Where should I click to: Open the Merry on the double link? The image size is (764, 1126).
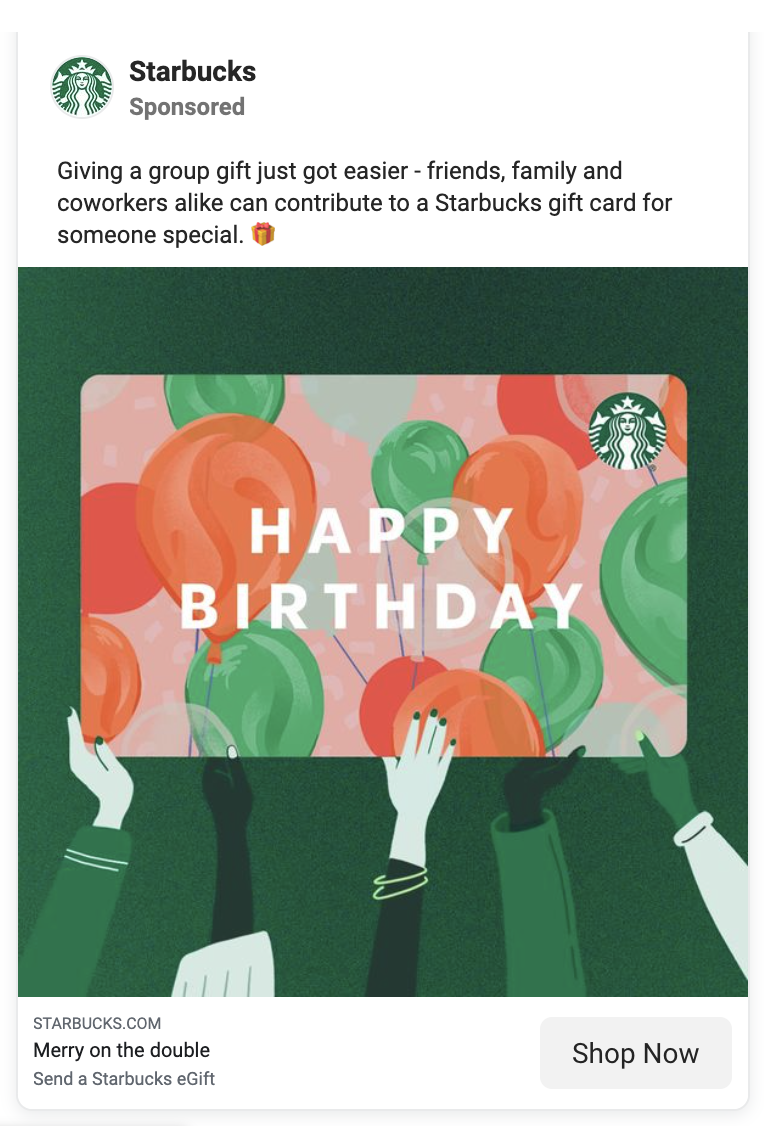click(122, 1050)
